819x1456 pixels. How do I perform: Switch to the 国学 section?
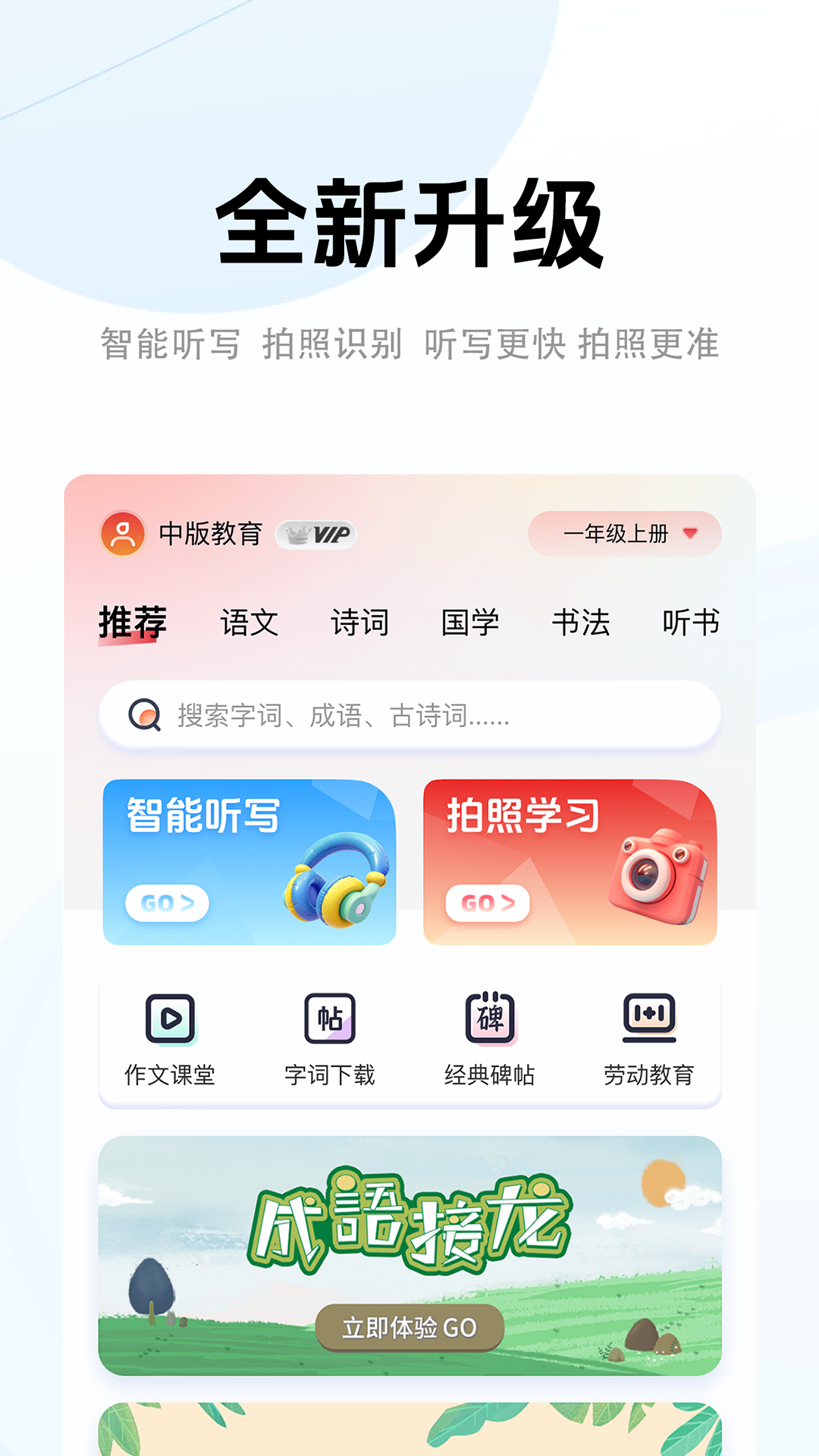[472, 623]
